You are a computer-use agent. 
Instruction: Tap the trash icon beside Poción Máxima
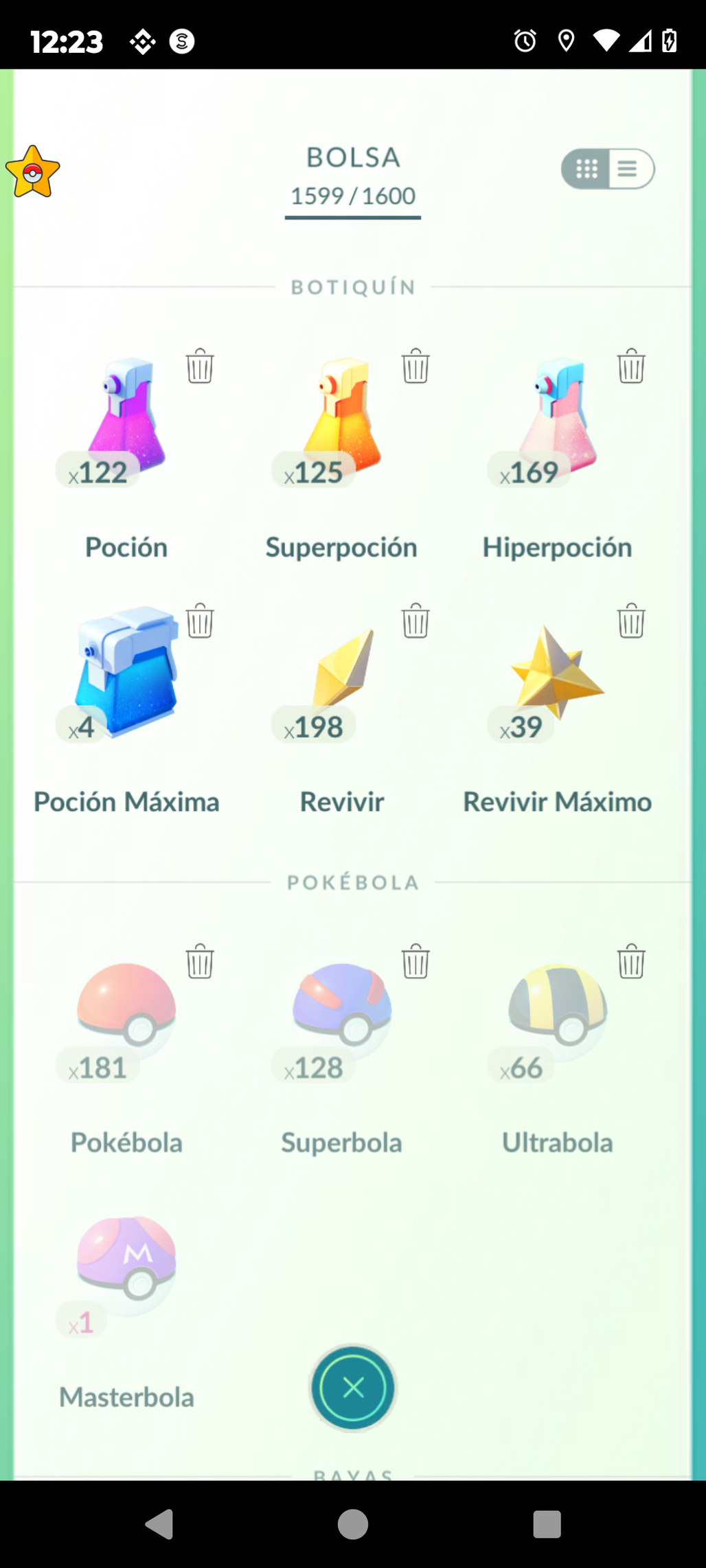(x=200, y=621)
